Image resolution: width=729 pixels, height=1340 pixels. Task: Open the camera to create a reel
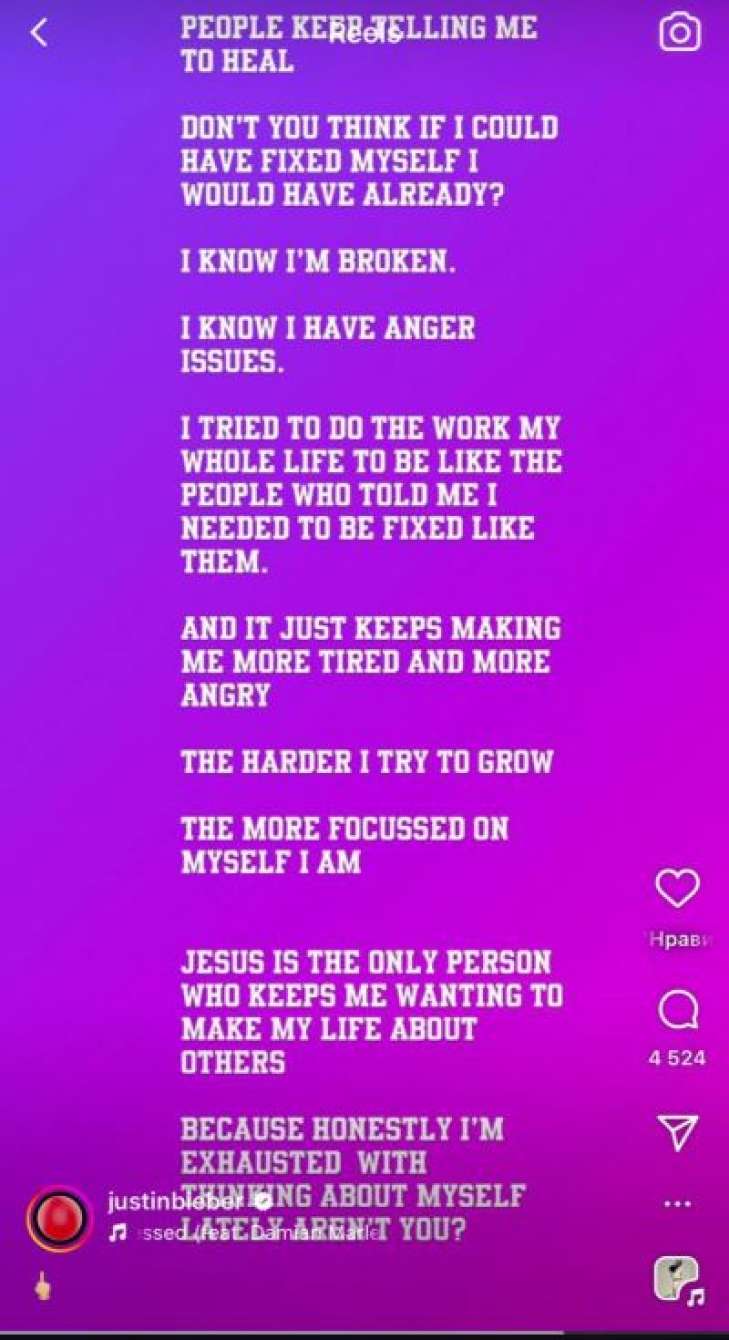[x=680, y=33]
